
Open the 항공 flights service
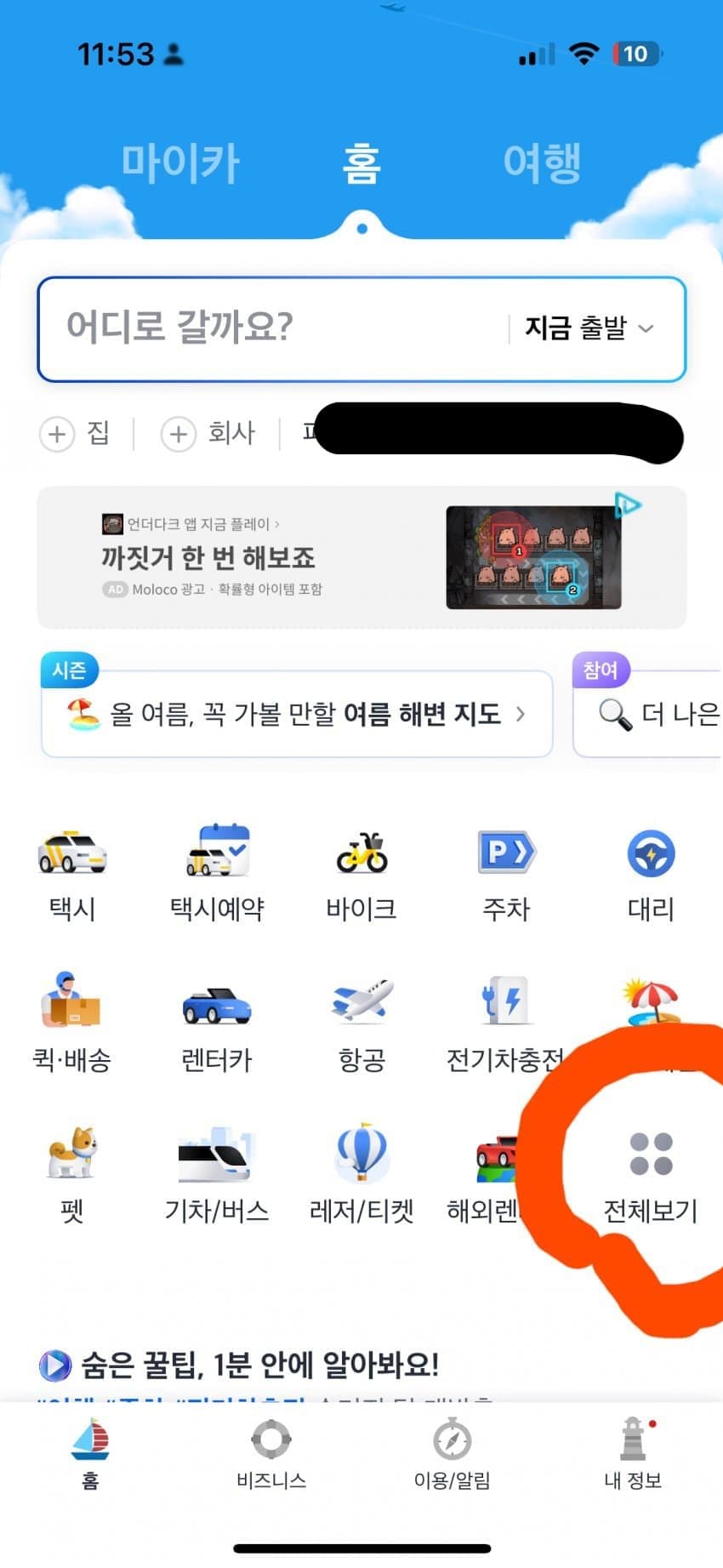361,1023
